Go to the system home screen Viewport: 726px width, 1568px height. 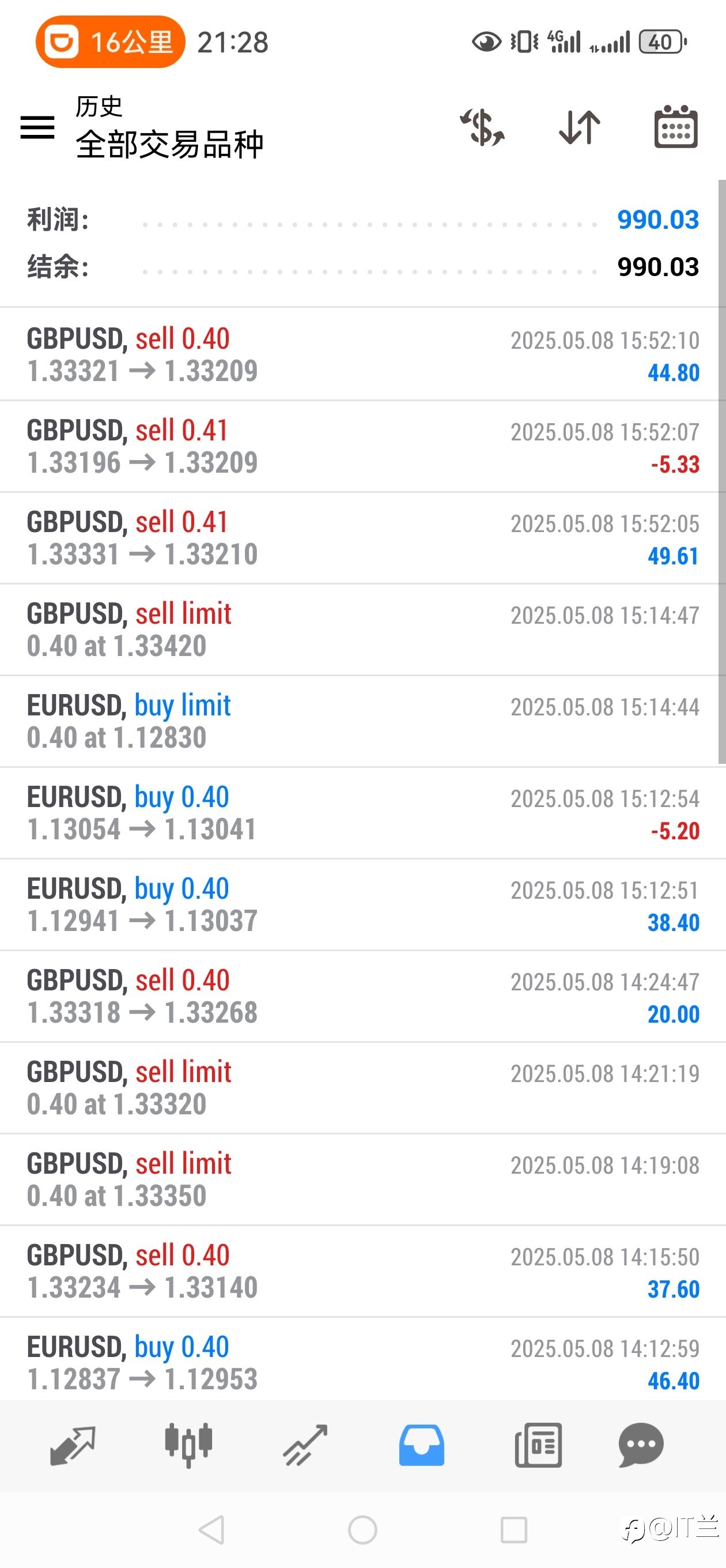pyautogui.click(x=362, y=1529)
